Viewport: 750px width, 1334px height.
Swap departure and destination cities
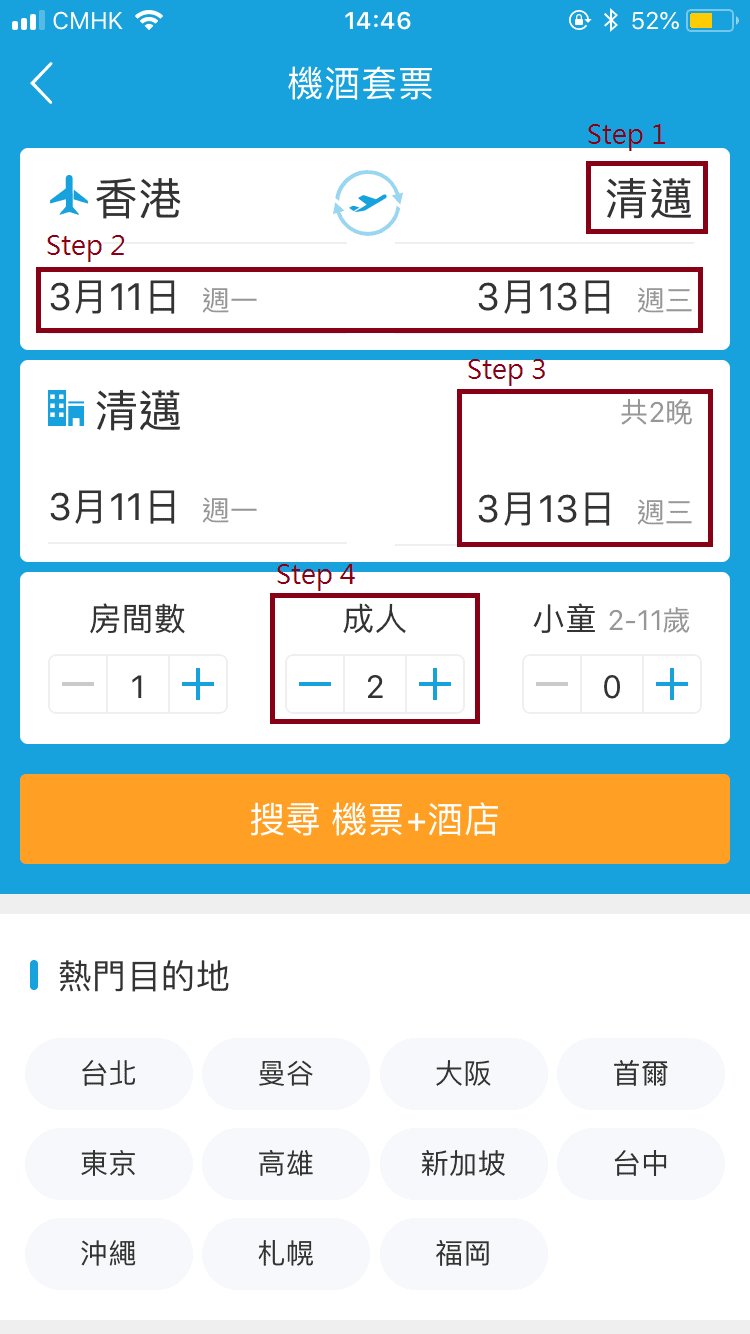[367, 202]
